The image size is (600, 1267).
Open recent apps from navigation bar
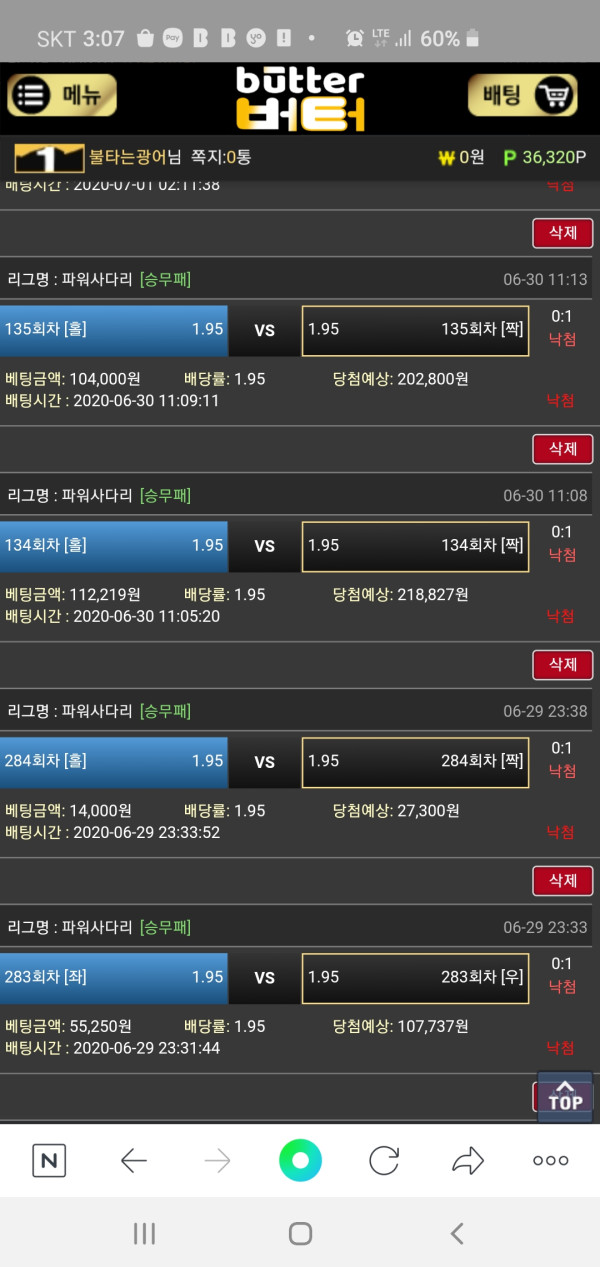tap(144, 1233)
